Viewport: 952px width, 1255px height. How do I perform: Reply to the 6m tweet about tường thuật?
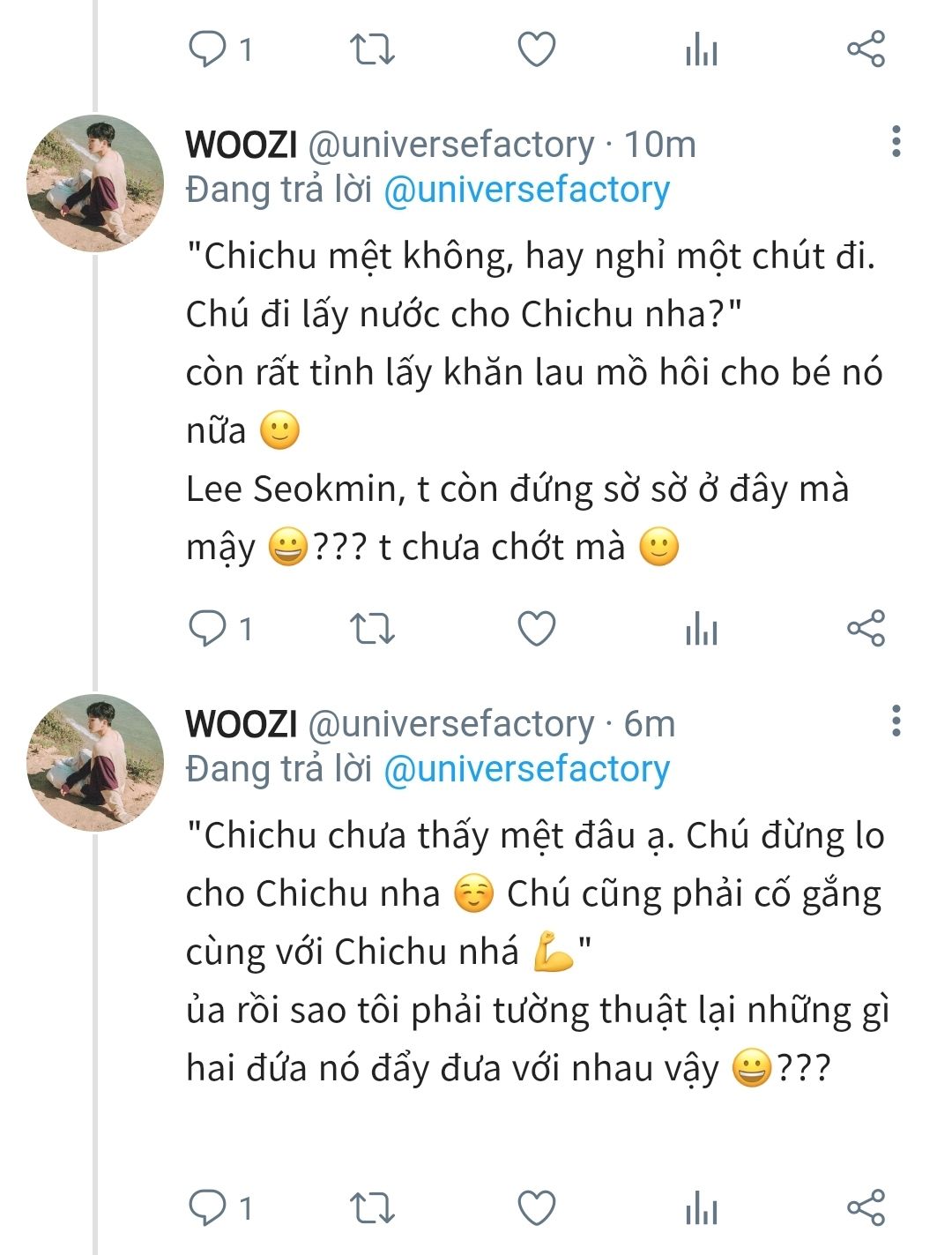point(208,1207)
